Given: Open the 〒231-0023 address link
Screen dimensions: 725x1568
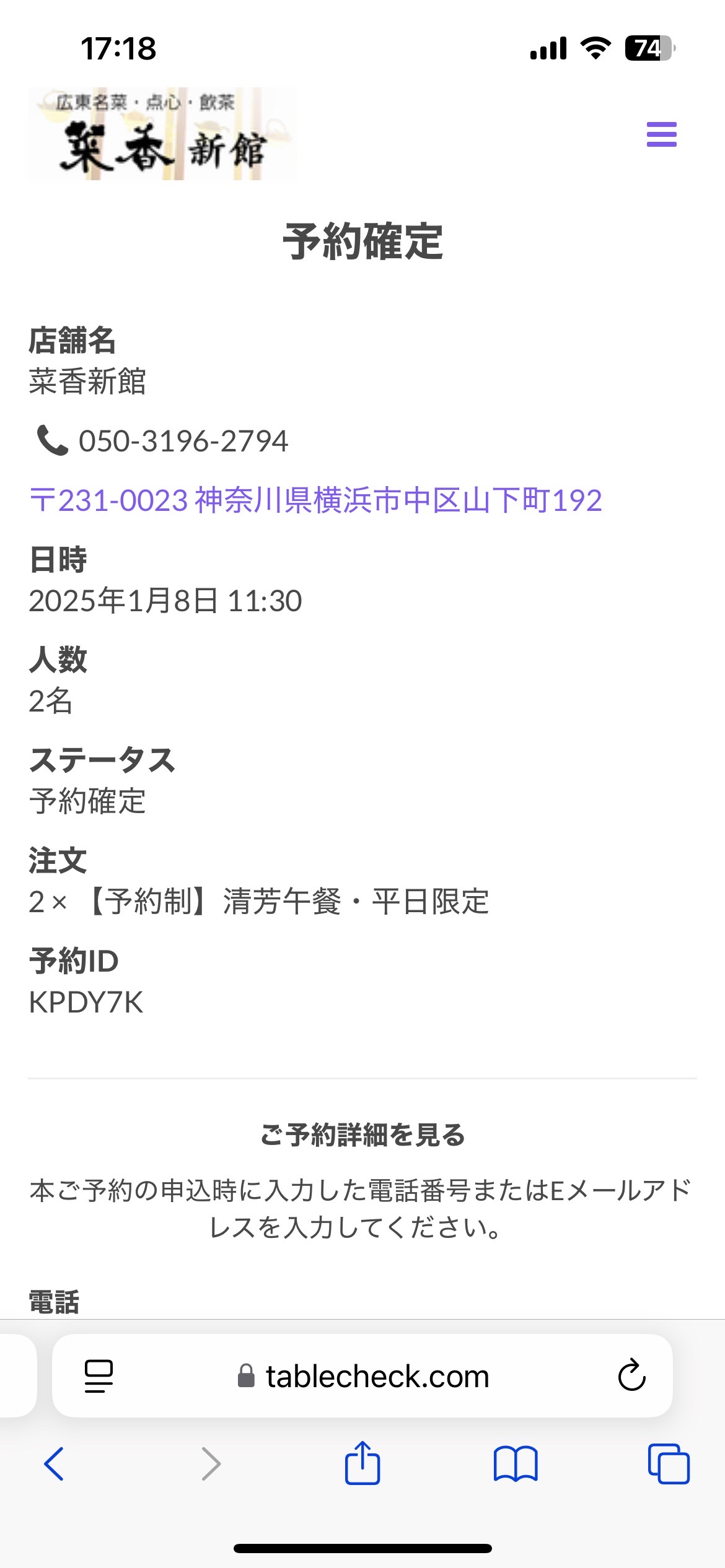Looking at the screenshot, I should [x=315, y=500].
